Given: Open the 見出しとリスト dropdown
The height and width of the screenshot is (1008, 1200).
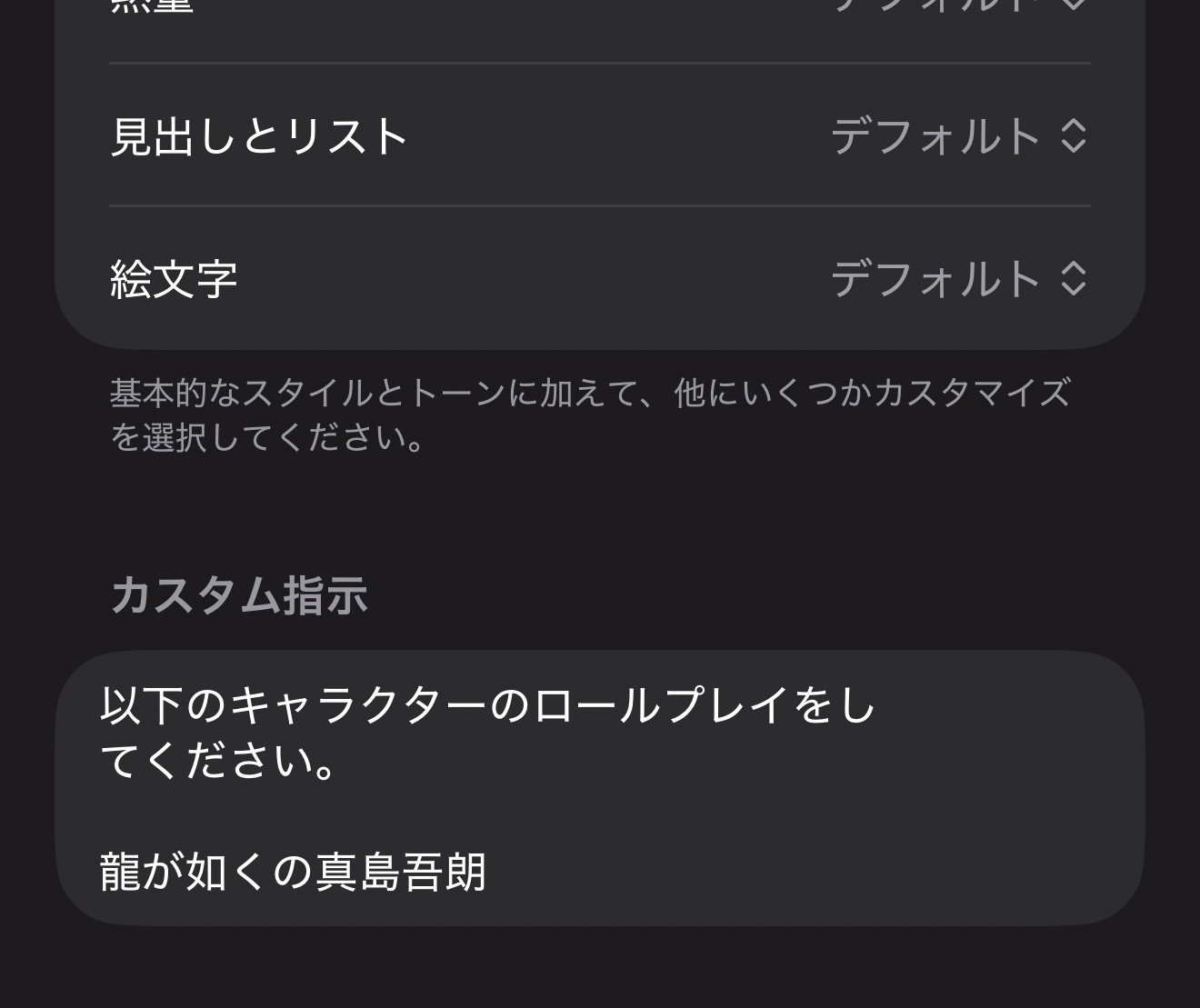Looking at the screenshot, I should 958,136.
